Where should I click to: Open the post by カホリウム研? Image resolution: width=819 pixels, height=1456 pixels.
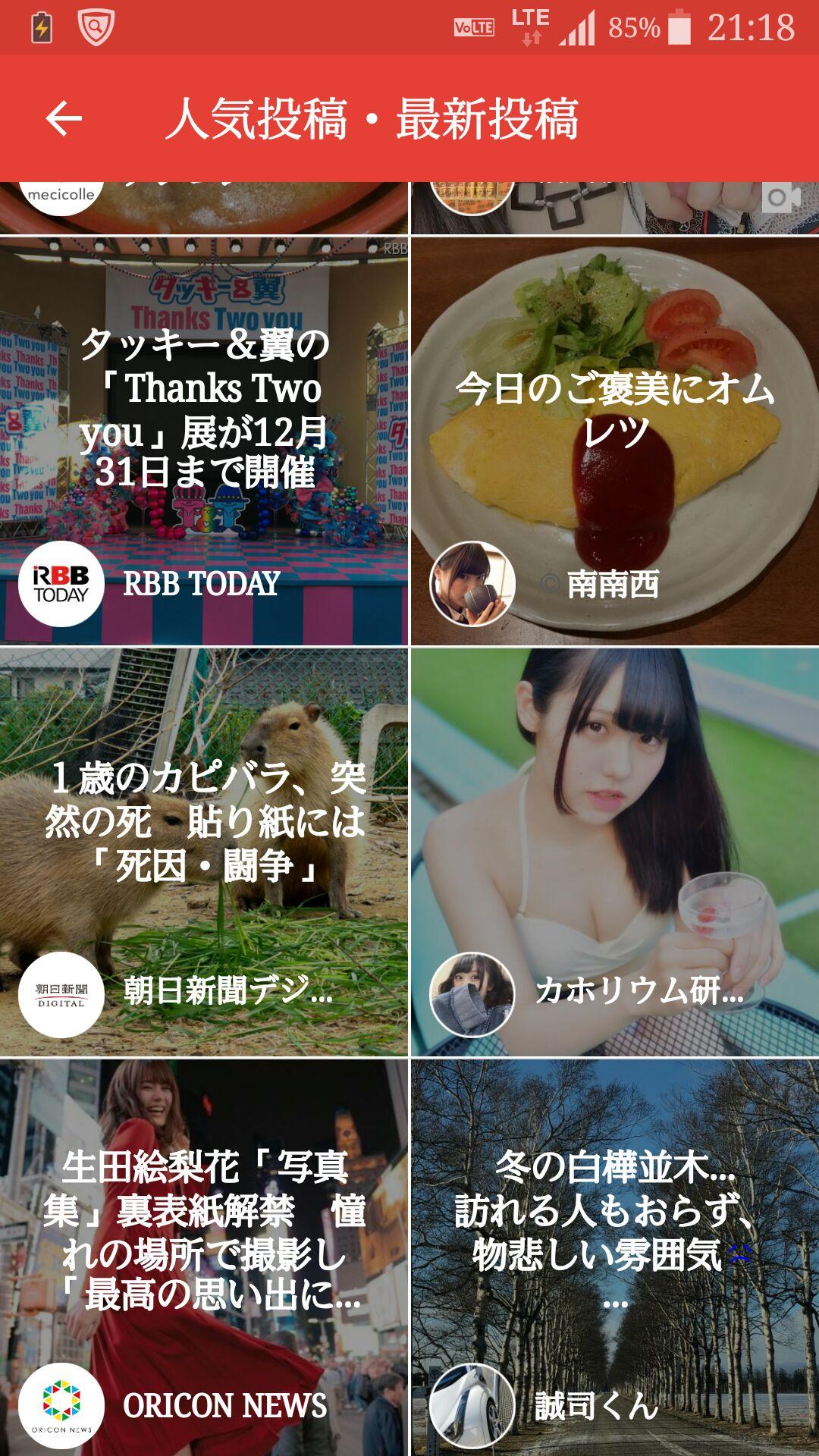tap(615, 851)
